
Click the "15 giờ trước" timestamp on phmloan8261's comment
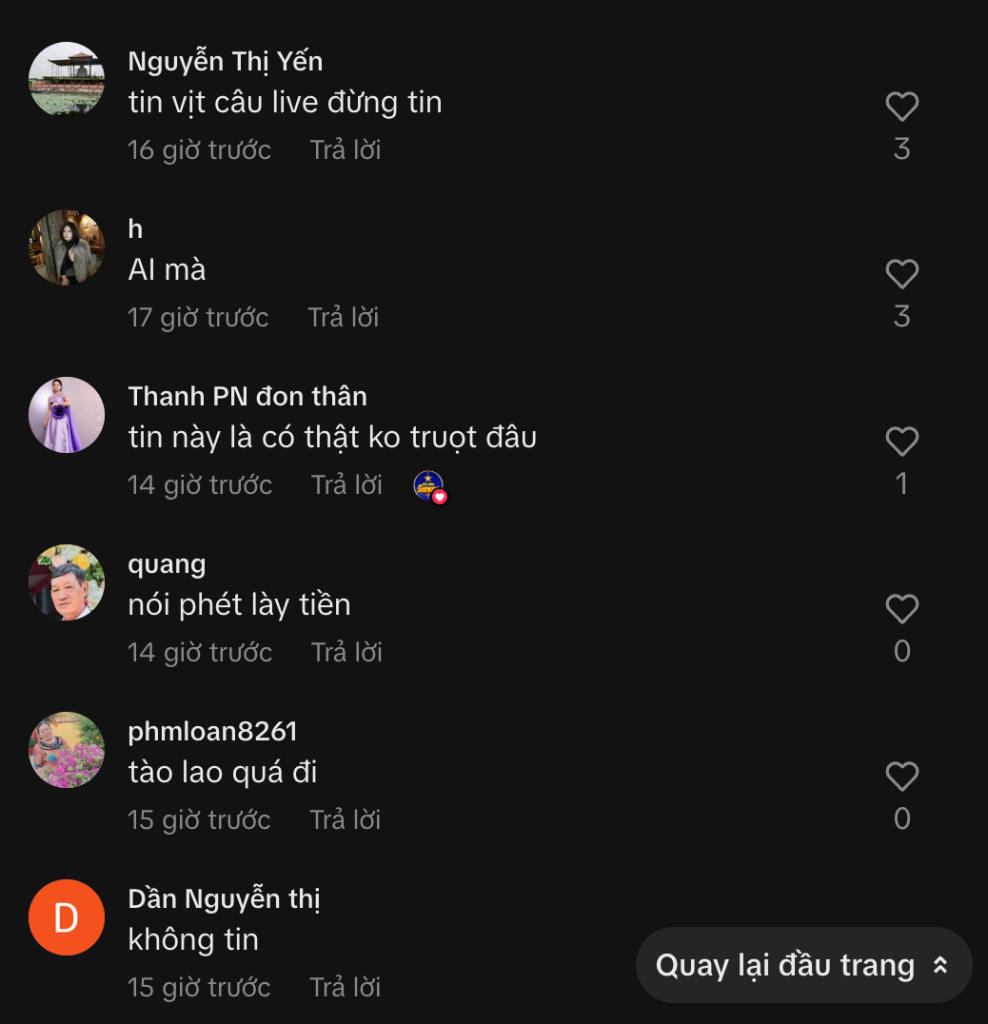[198, 819]
